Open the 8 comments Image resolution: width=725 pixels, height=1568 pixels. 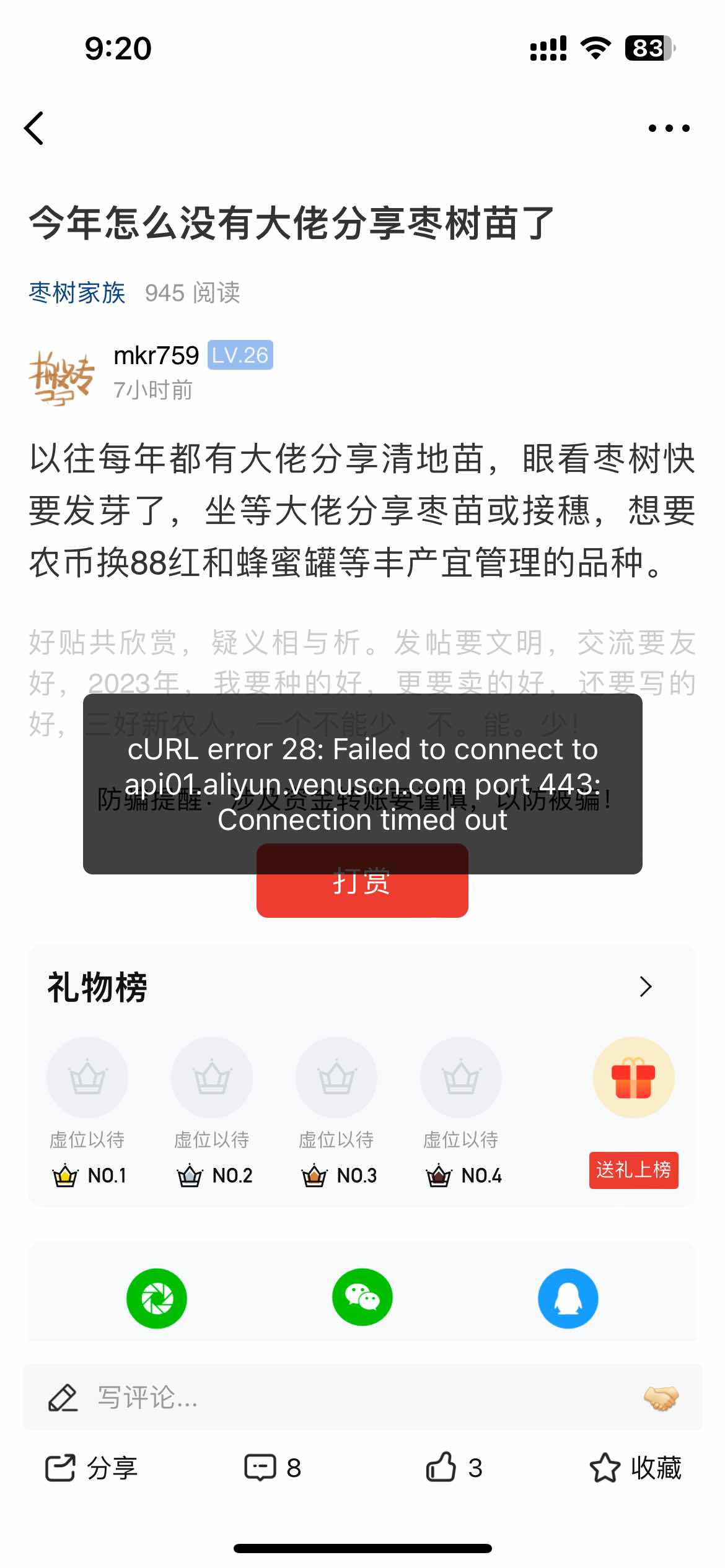click(x=273, y=1468)
